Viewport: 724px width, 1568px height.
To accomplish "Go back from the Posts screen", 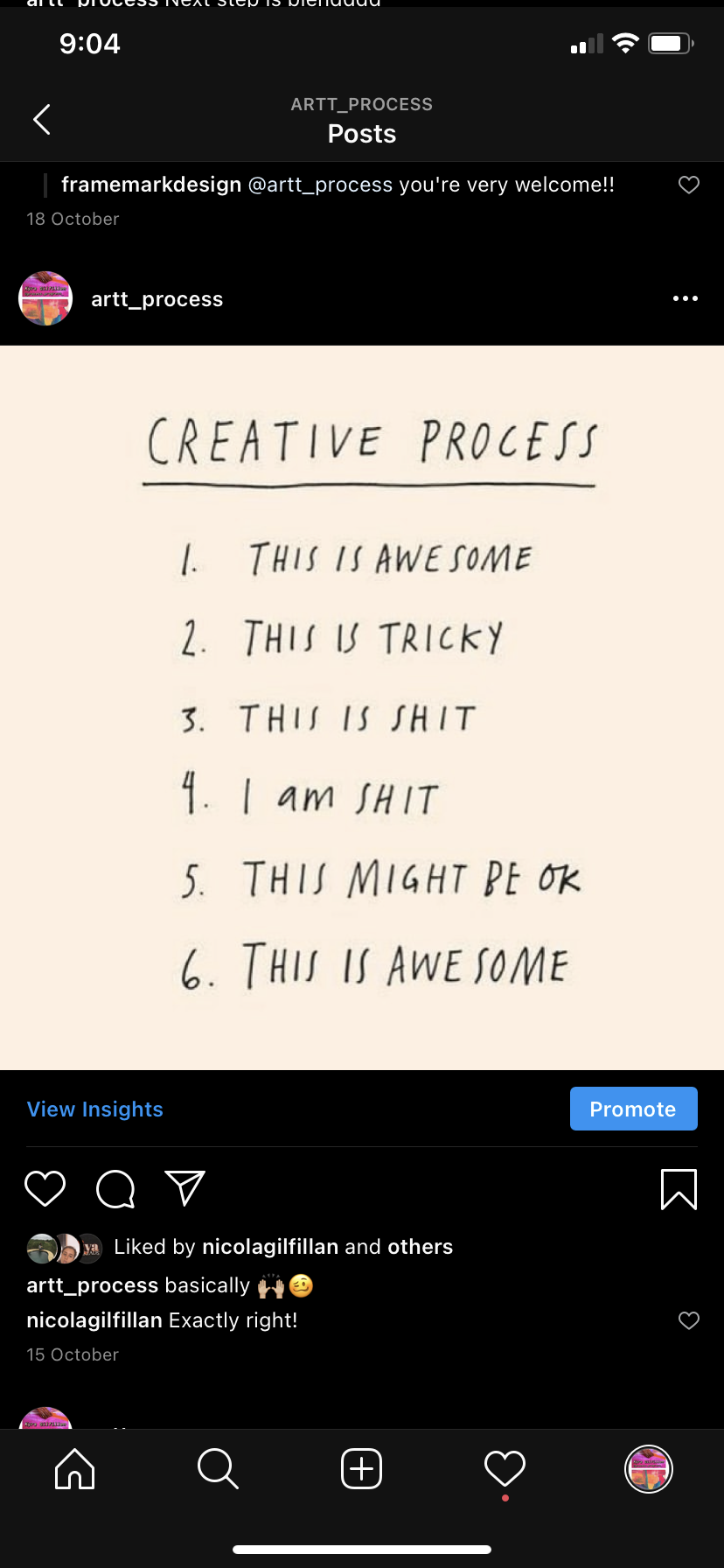I will [41, 119].
